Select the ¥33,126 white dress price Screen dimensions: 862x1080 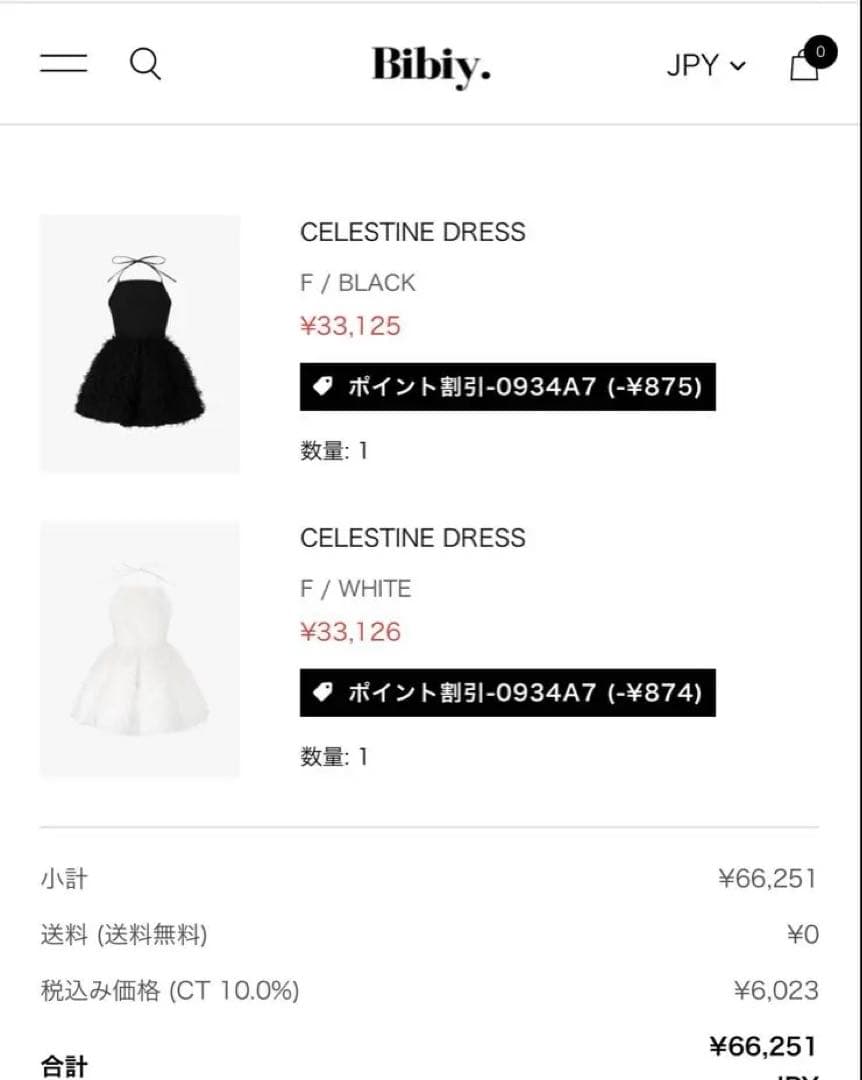point(350,632)
